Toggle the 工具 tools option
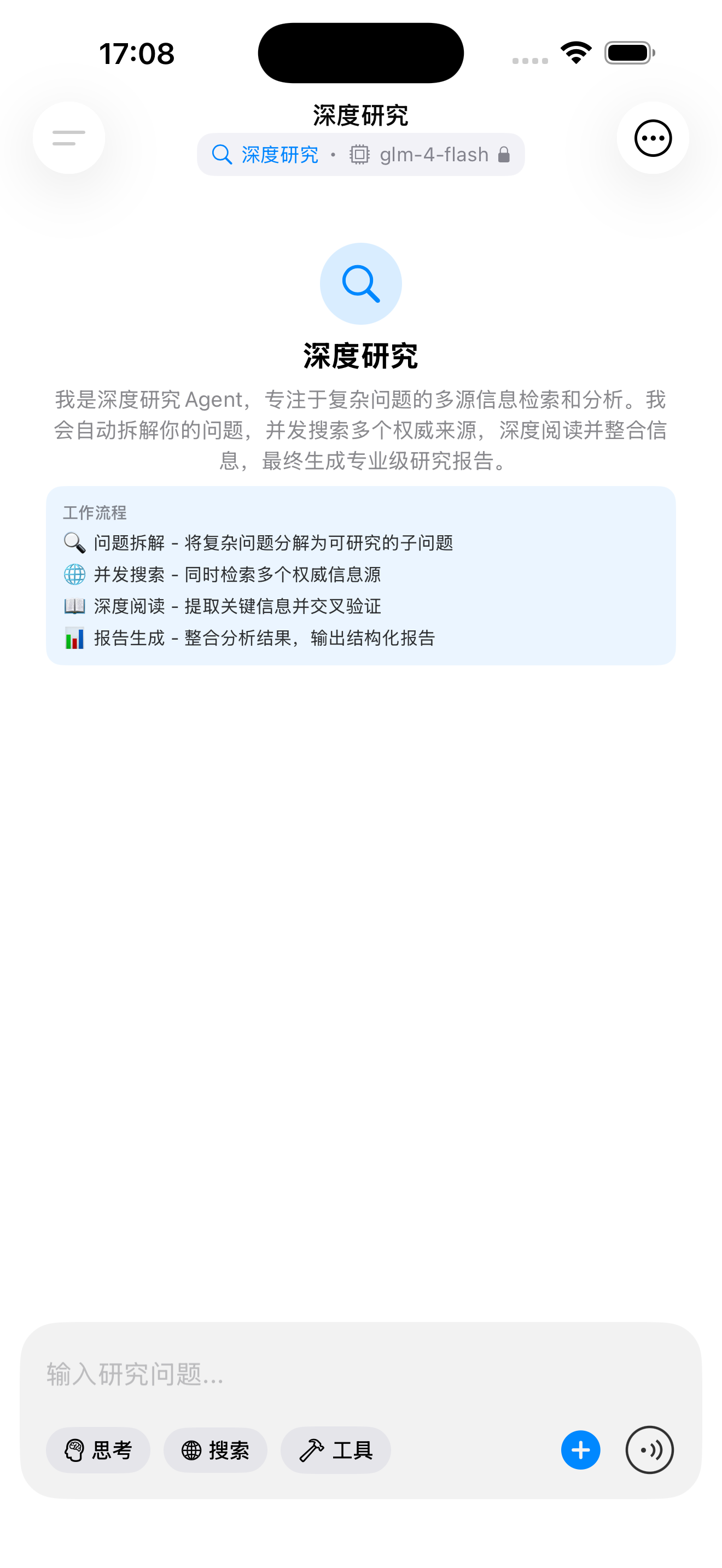The height and width of the screenshot is (1568, 722). coord(335,1450)
